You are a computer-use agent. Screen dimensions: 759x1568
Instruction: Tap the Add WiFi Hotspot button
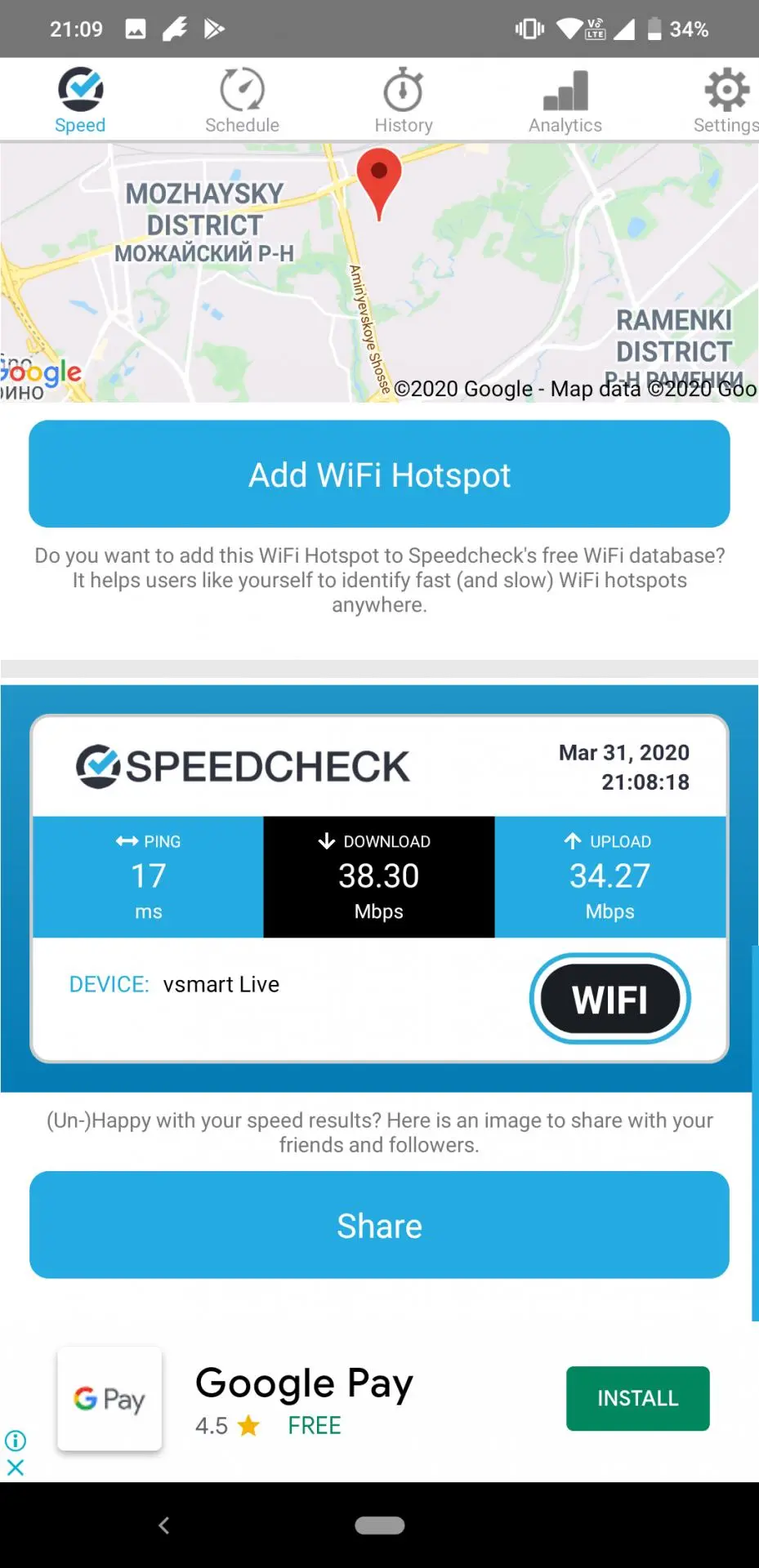click(x=379, y=474)
